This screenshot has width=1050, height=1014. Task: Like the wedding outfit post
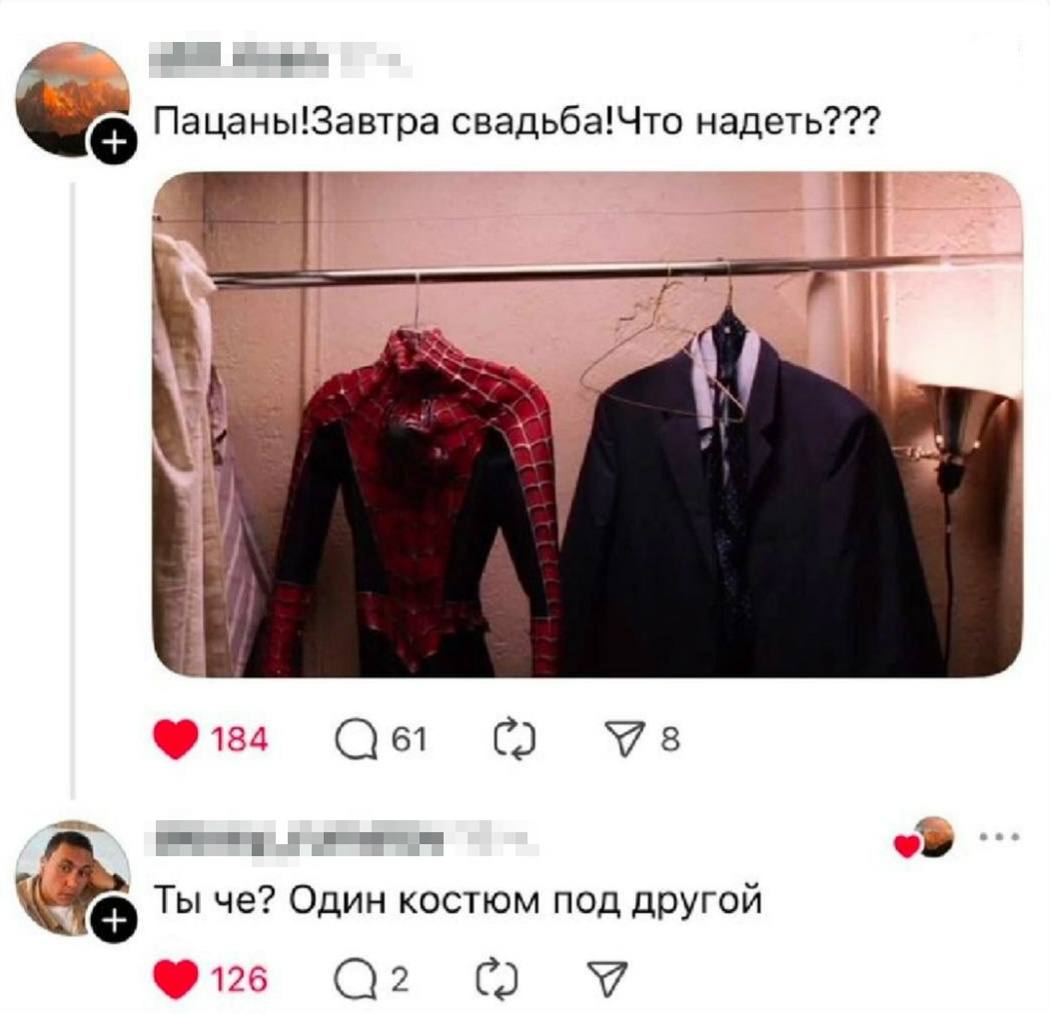click(x=177, y=741)
